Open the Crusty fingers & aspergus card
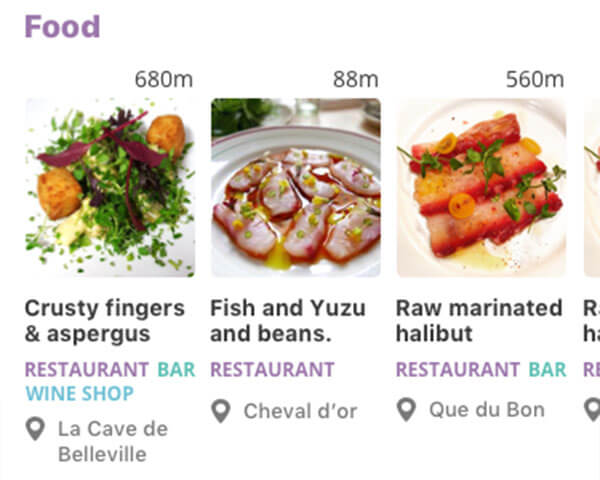The height and width of the screenshot is (480, 600). (110, 187)
